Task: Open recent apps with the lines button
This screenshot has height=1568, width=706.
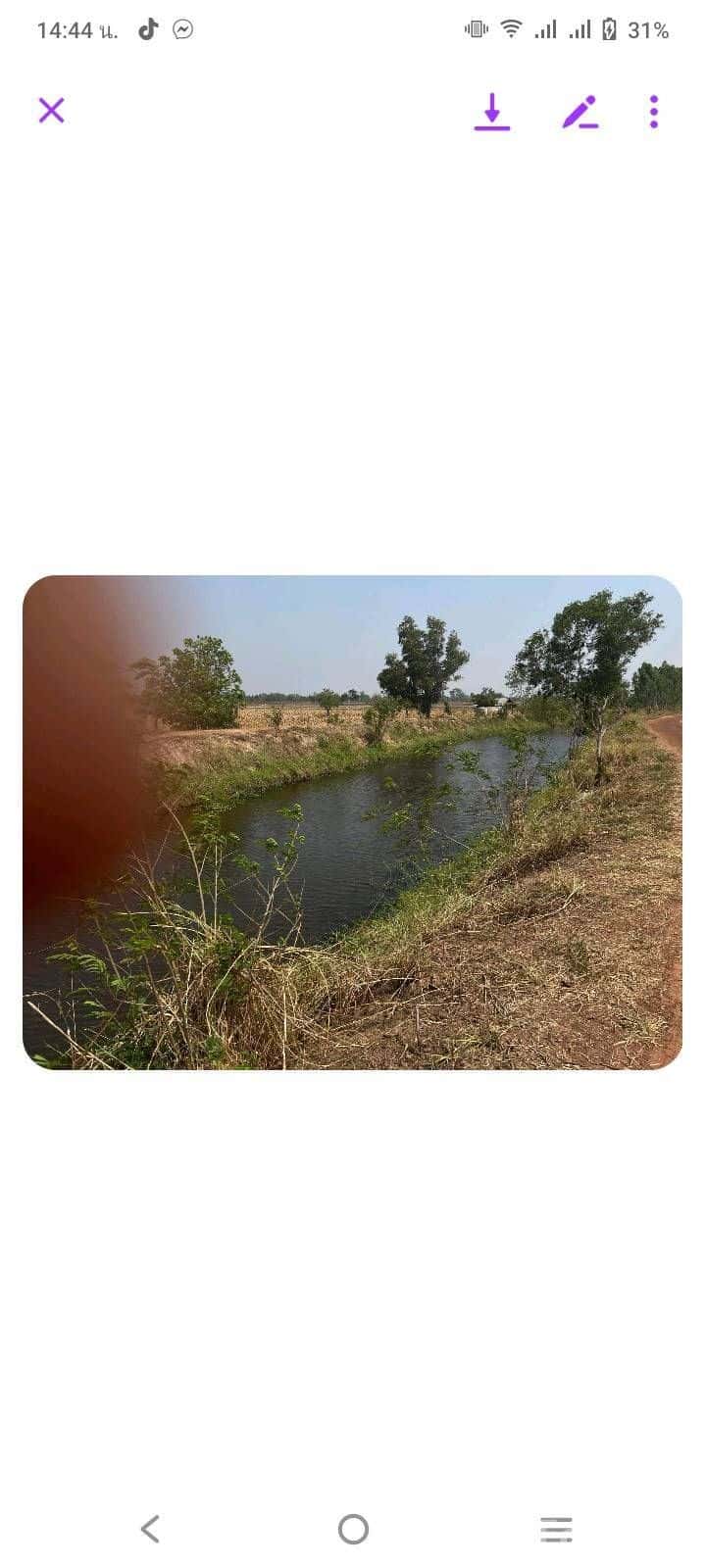Action: [555, 1527]
